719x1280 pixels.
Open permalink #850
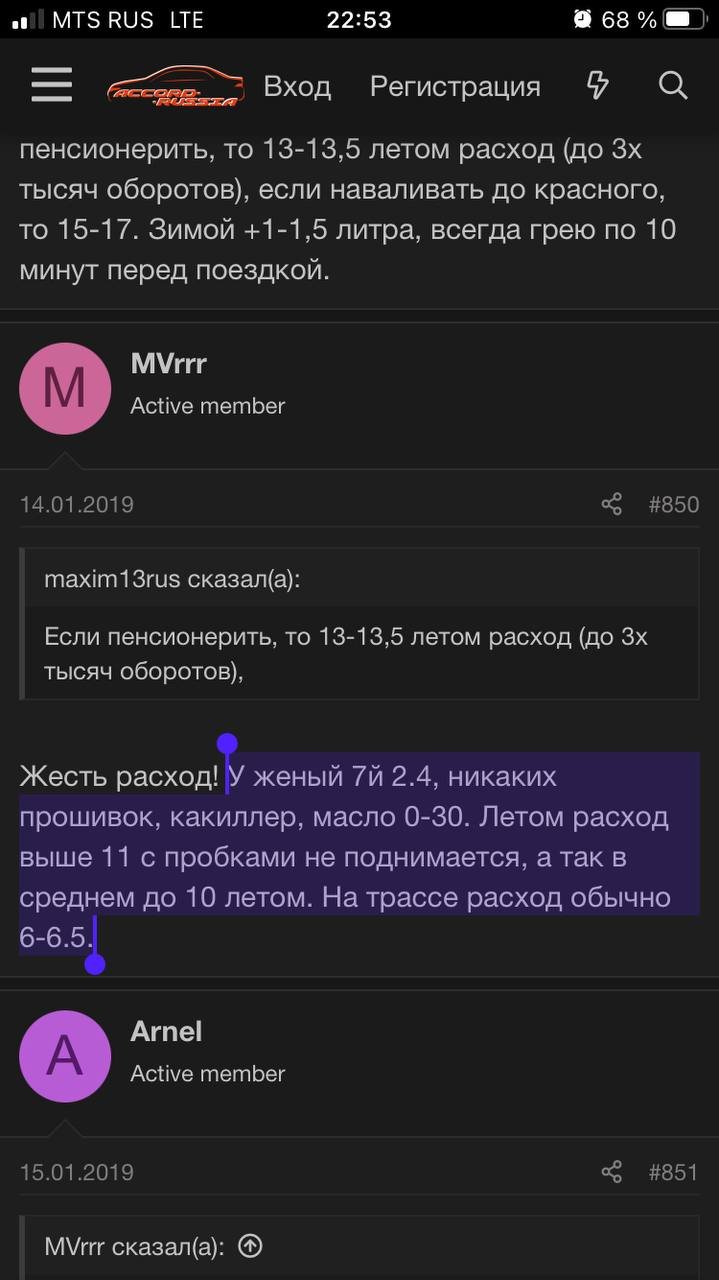673,504
